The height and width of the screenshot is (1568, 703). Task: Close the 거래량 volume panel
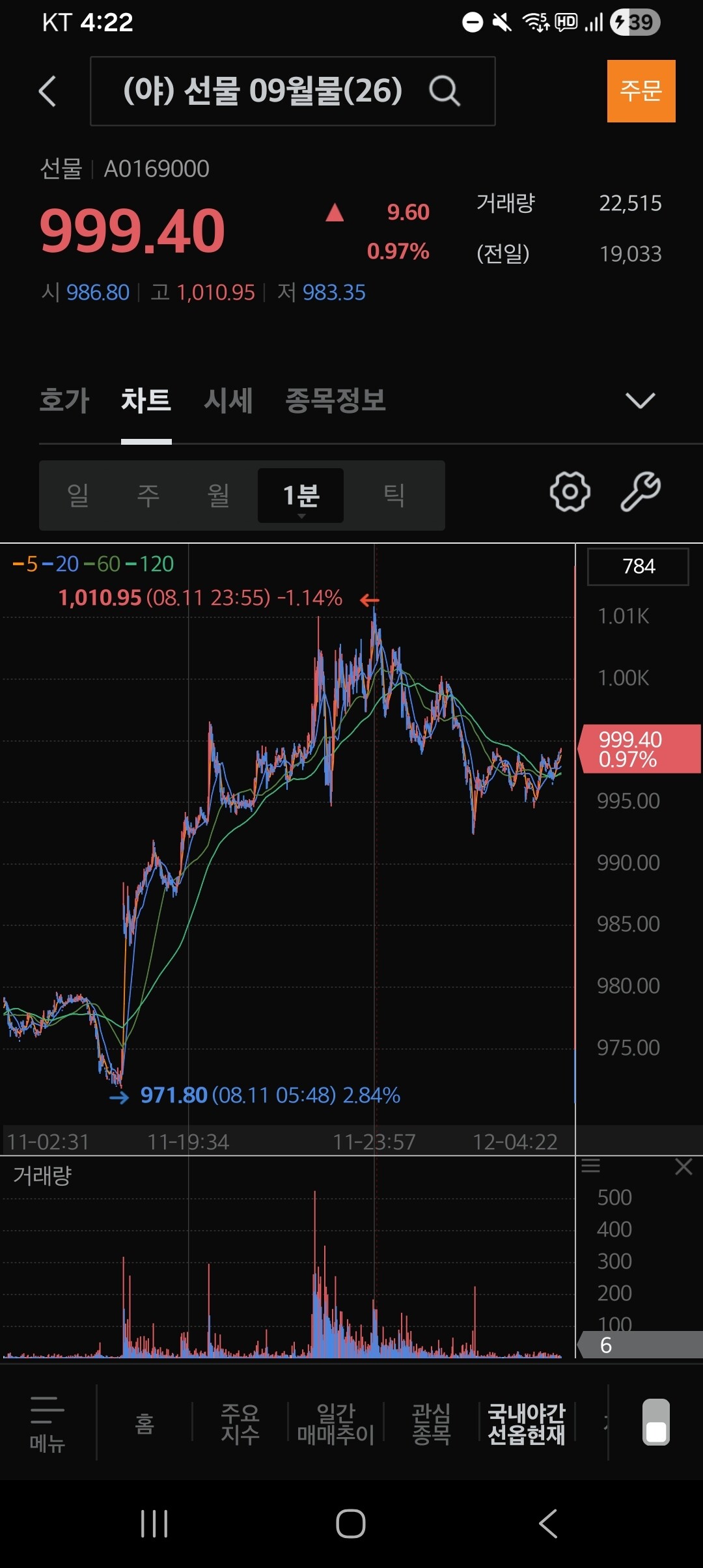683,1166
